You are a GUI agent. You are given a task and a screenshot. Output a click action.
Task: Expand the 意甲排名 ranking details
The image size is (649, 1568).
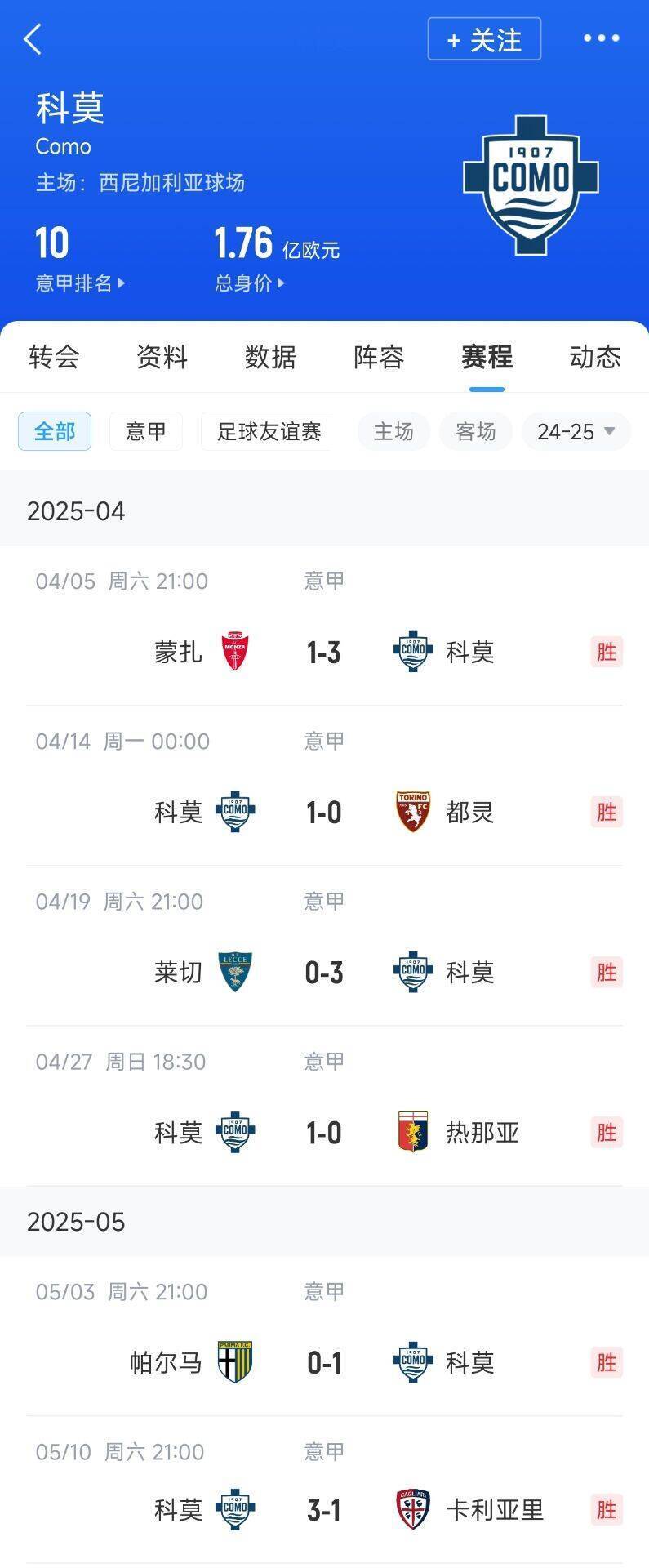pyautogui.click(x=78, y=283)
